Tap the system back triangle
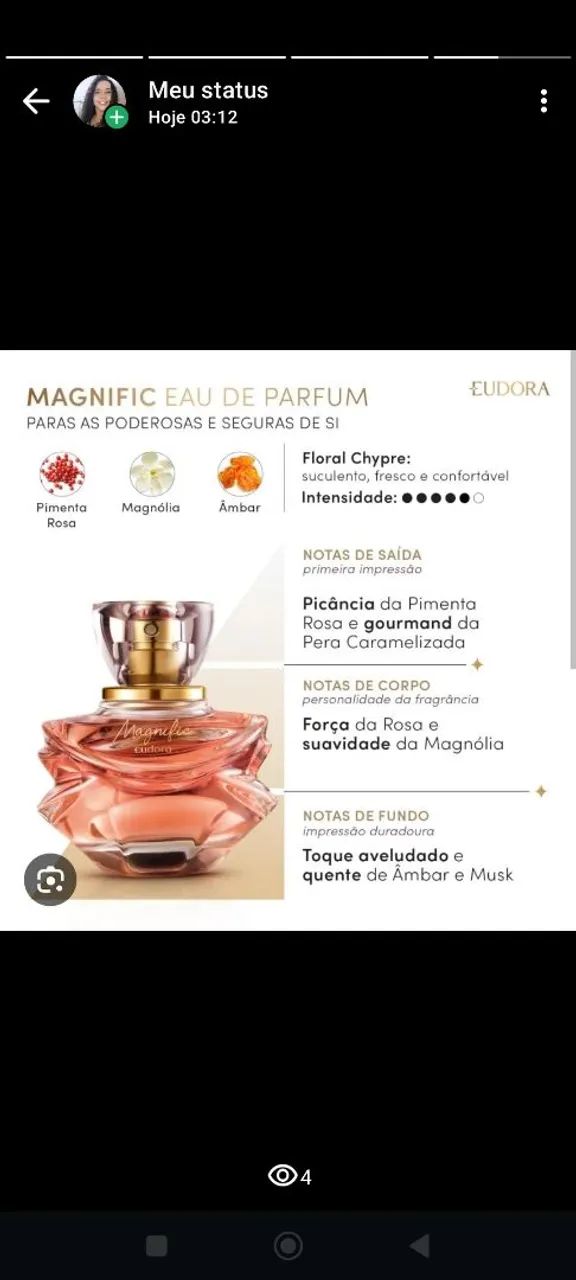The width and height of the screenshot is (576, 1280). (x=420, y=1245)
